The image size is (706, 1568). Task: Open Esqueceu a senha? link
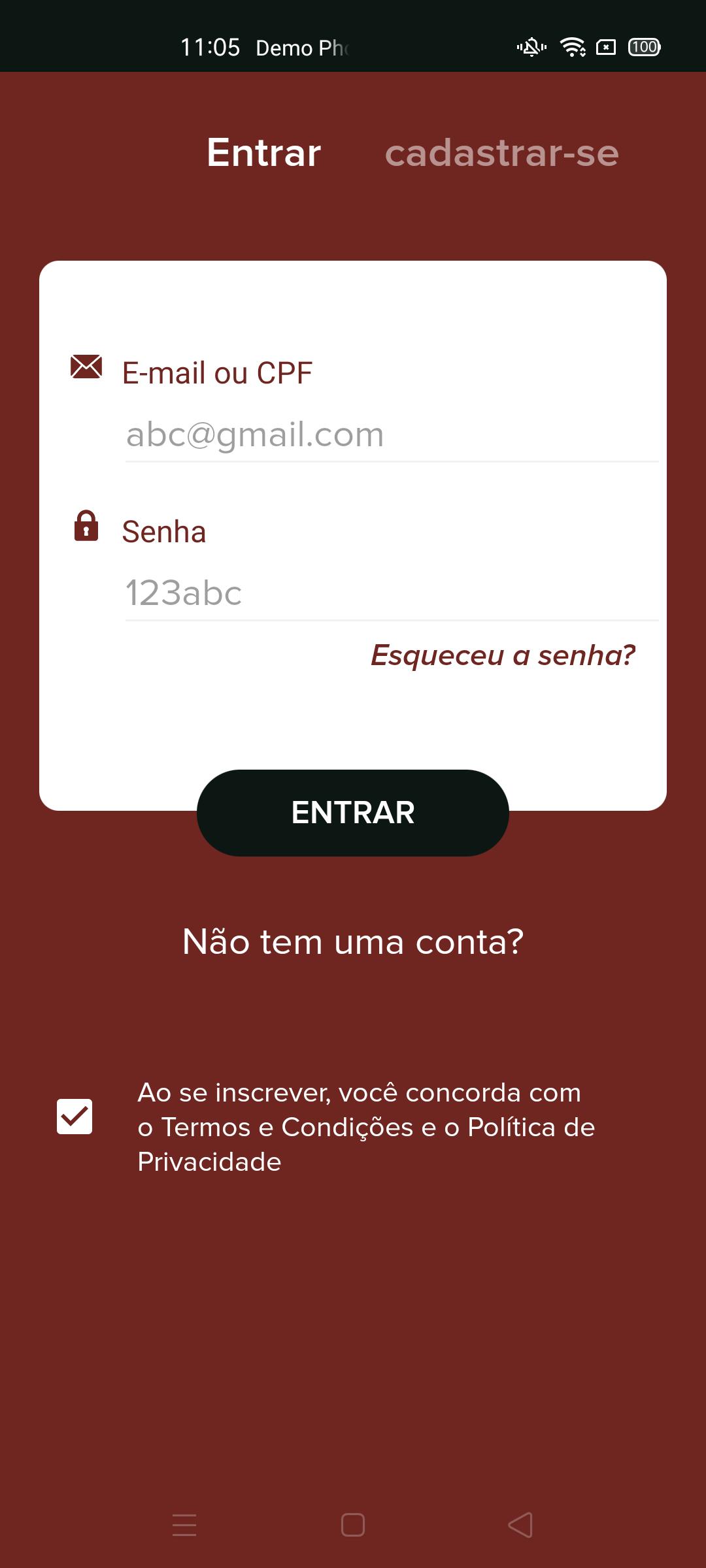click(503, 655)
